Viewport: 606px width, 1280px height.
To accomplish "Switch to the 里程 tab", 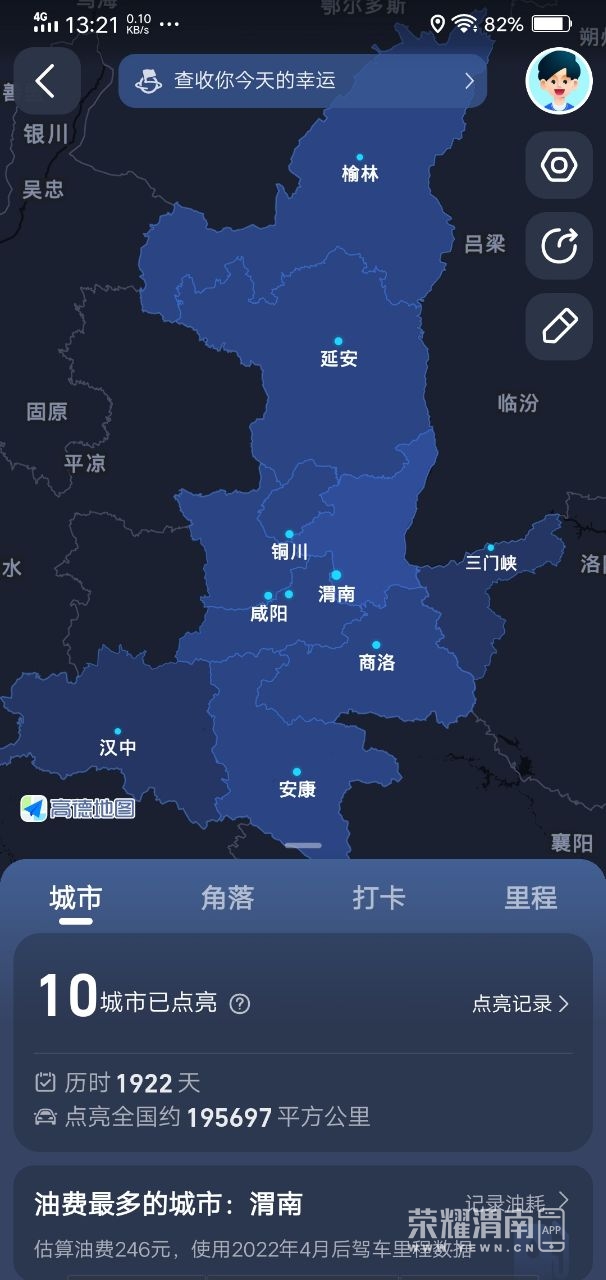I will [x=530, y=898].
